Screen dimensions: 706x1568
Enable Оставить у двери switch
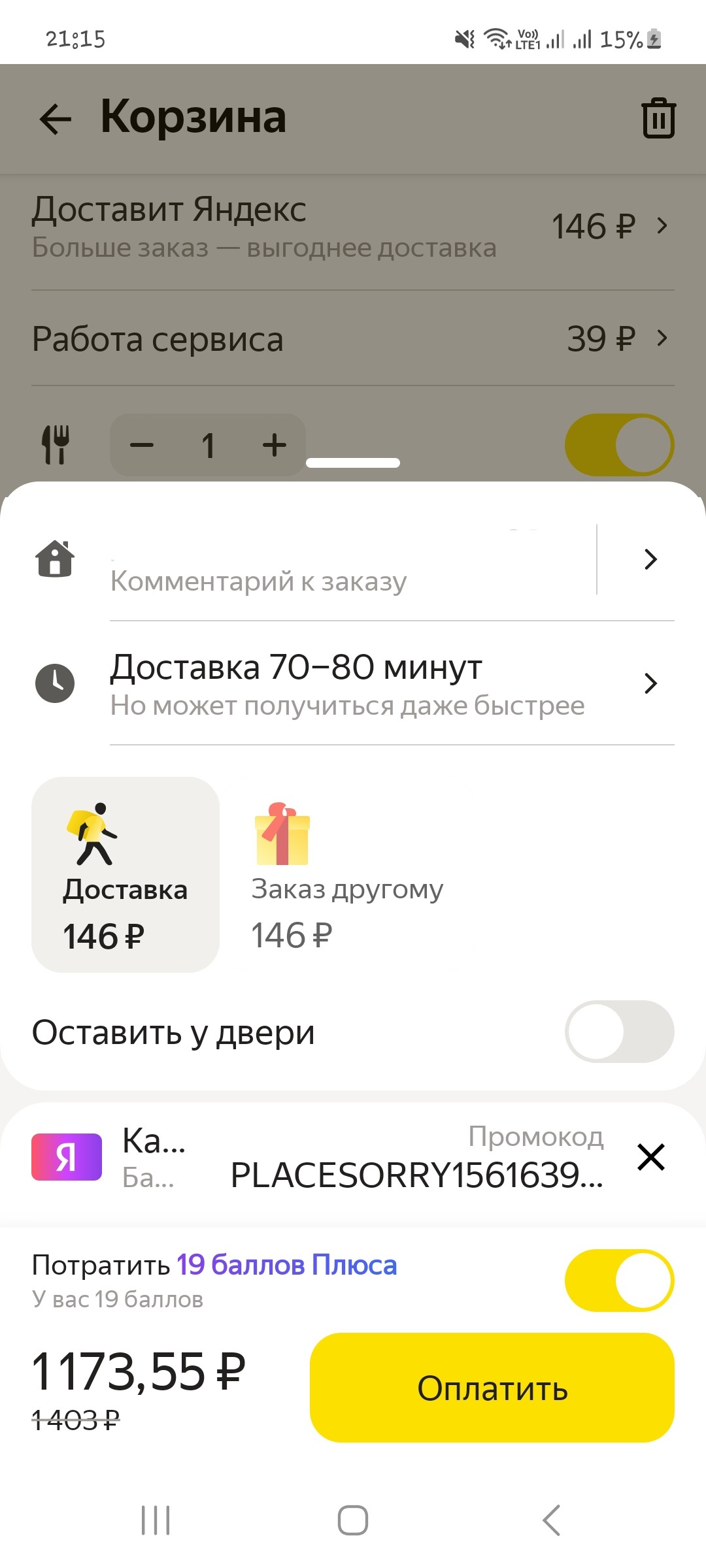coord(619,1032)
